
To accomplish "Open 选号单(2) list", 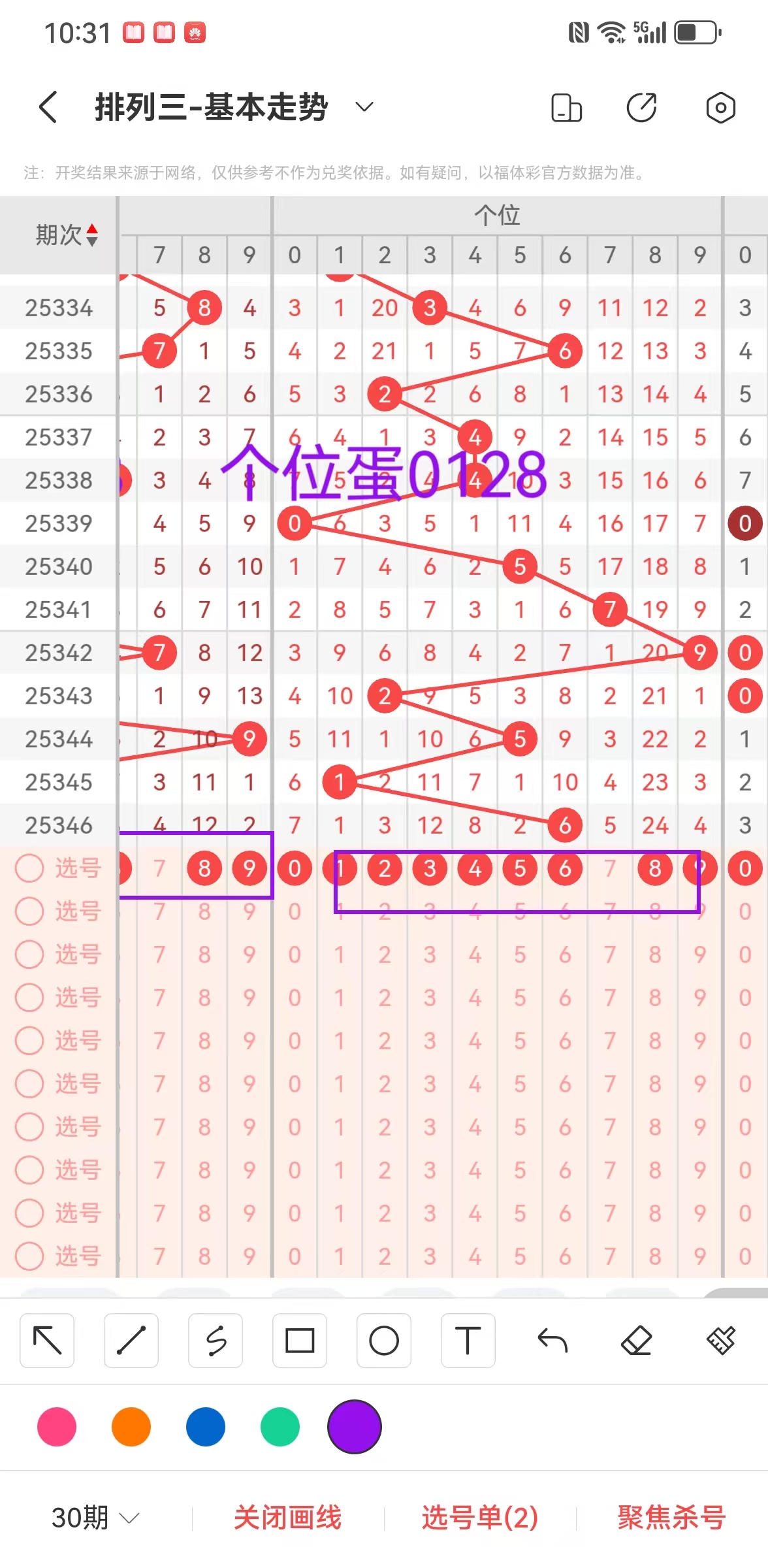I will 480,1517.
